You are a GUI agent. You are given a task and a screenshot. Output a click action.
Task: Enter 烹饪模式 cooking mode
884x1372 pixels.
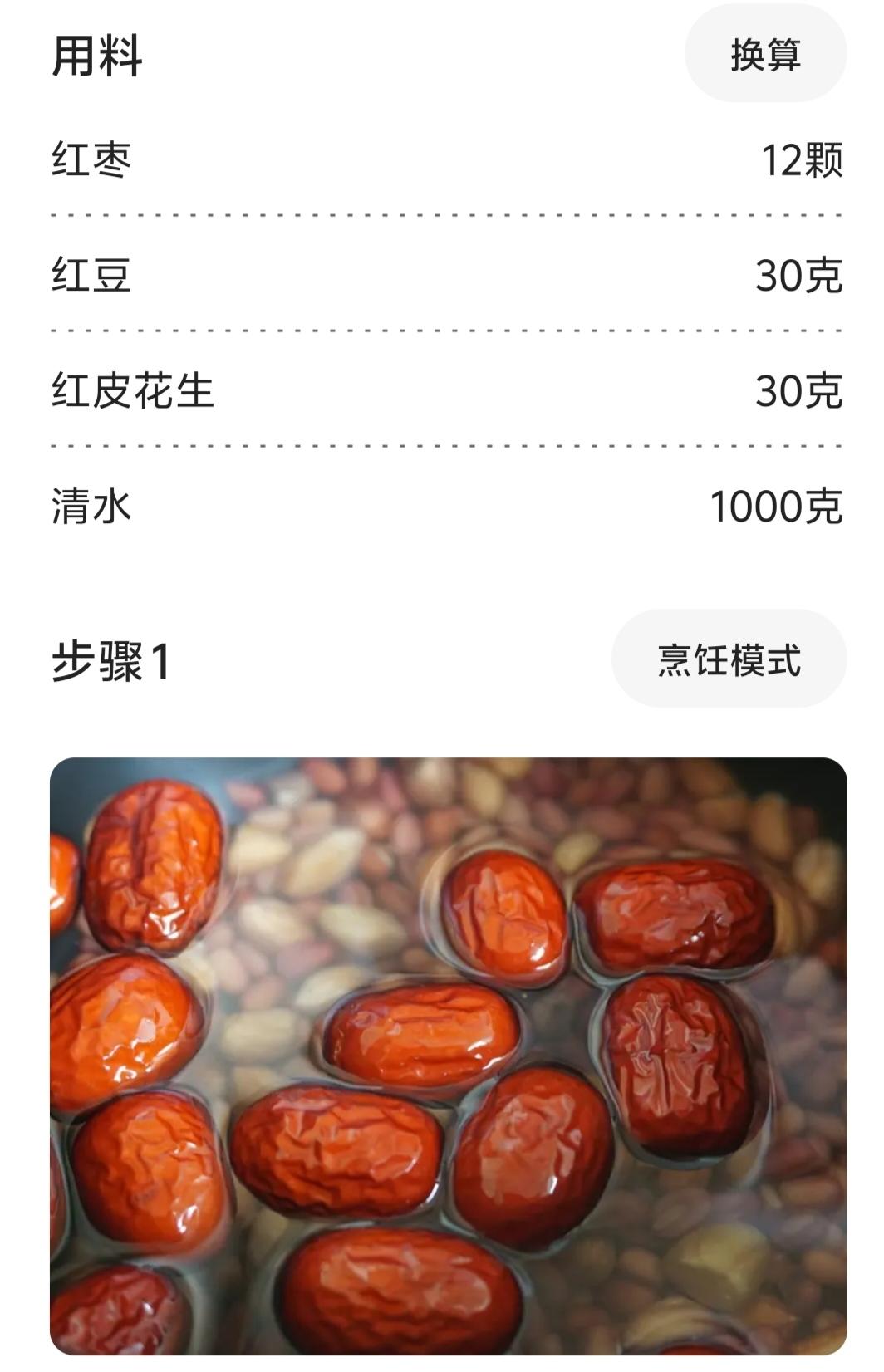click(x=729, y=659)
